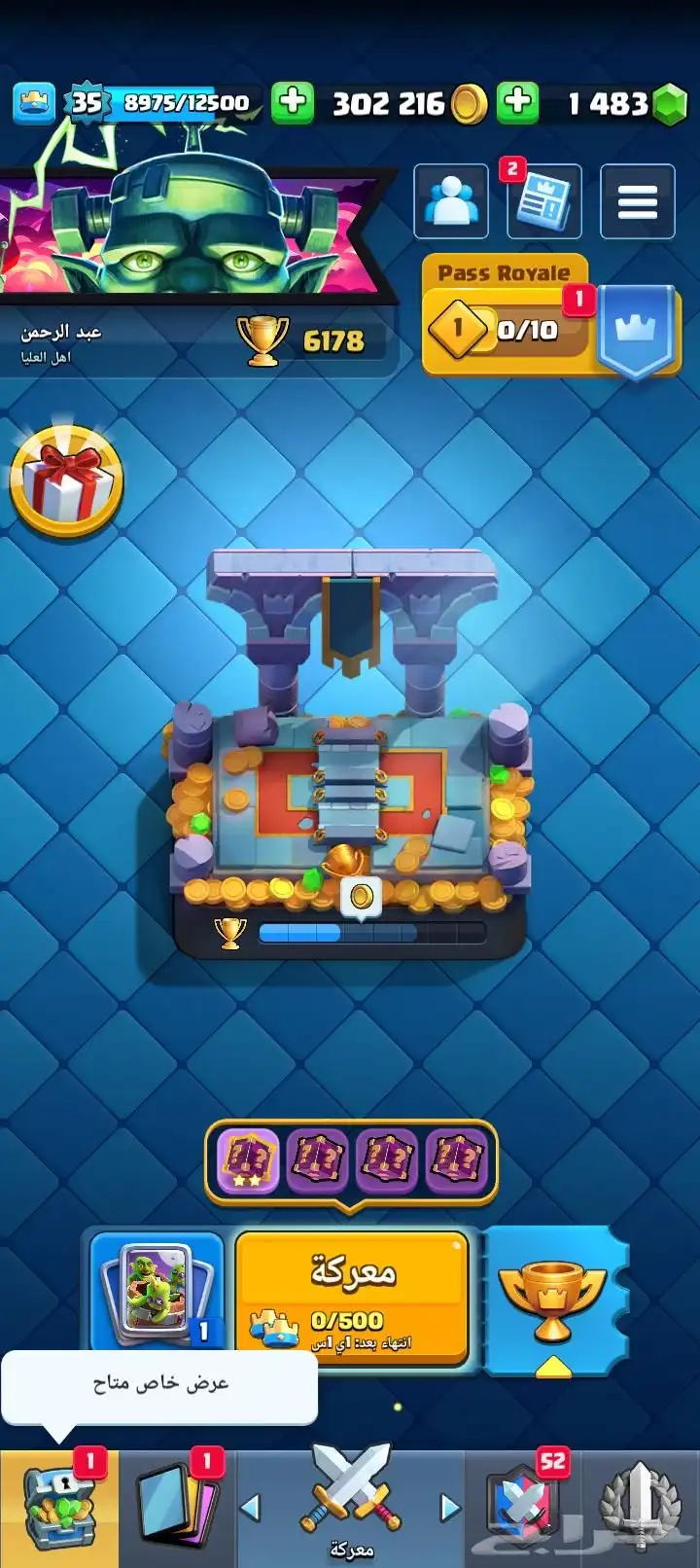The width and height of the screenshot is (700, 1568).
Task: Switch to the Cards collection tab
Action: point(177,1508)
